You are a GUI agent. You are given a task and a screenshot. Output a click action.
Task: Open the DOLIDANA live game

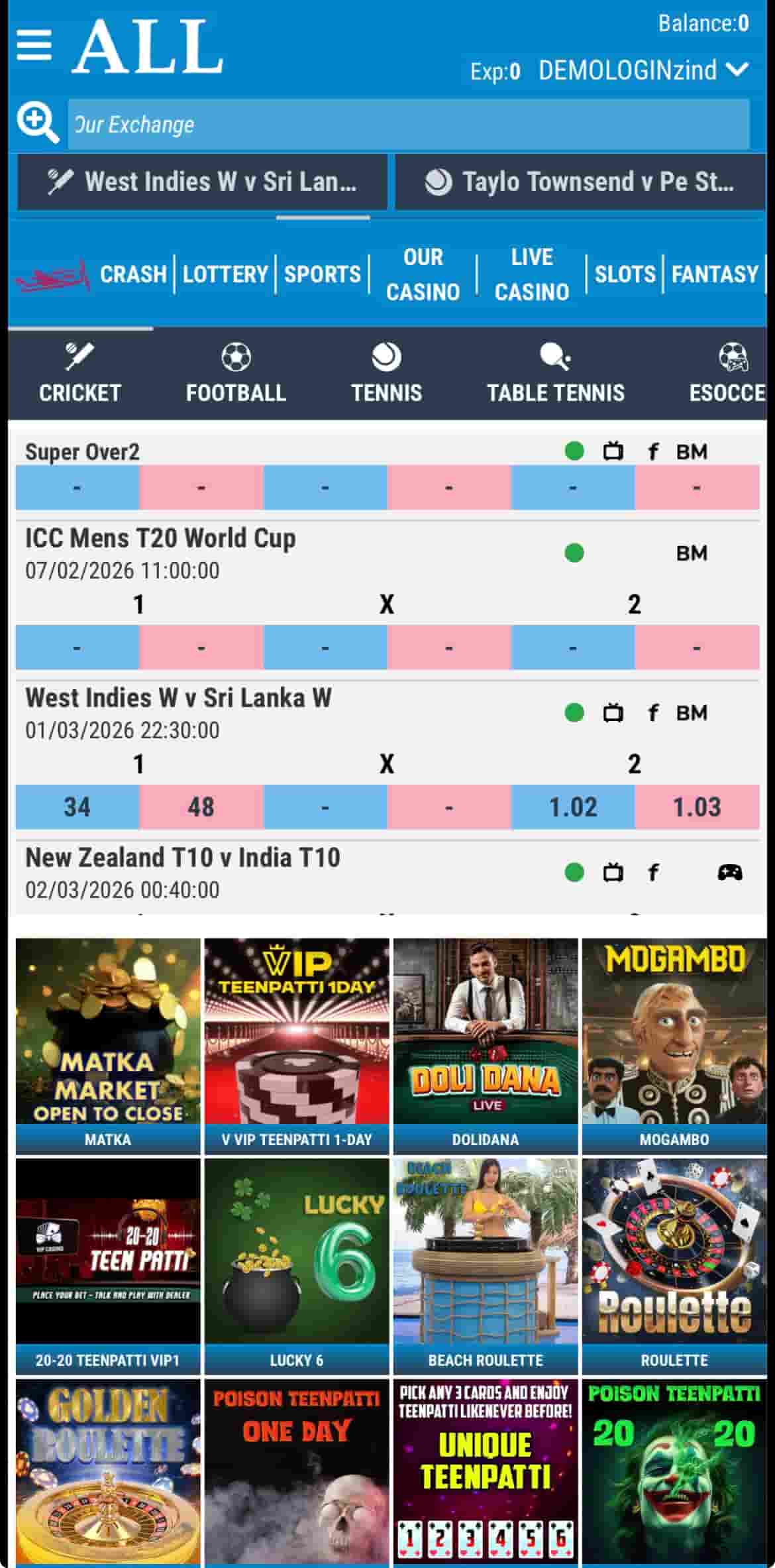(486, 1045)
